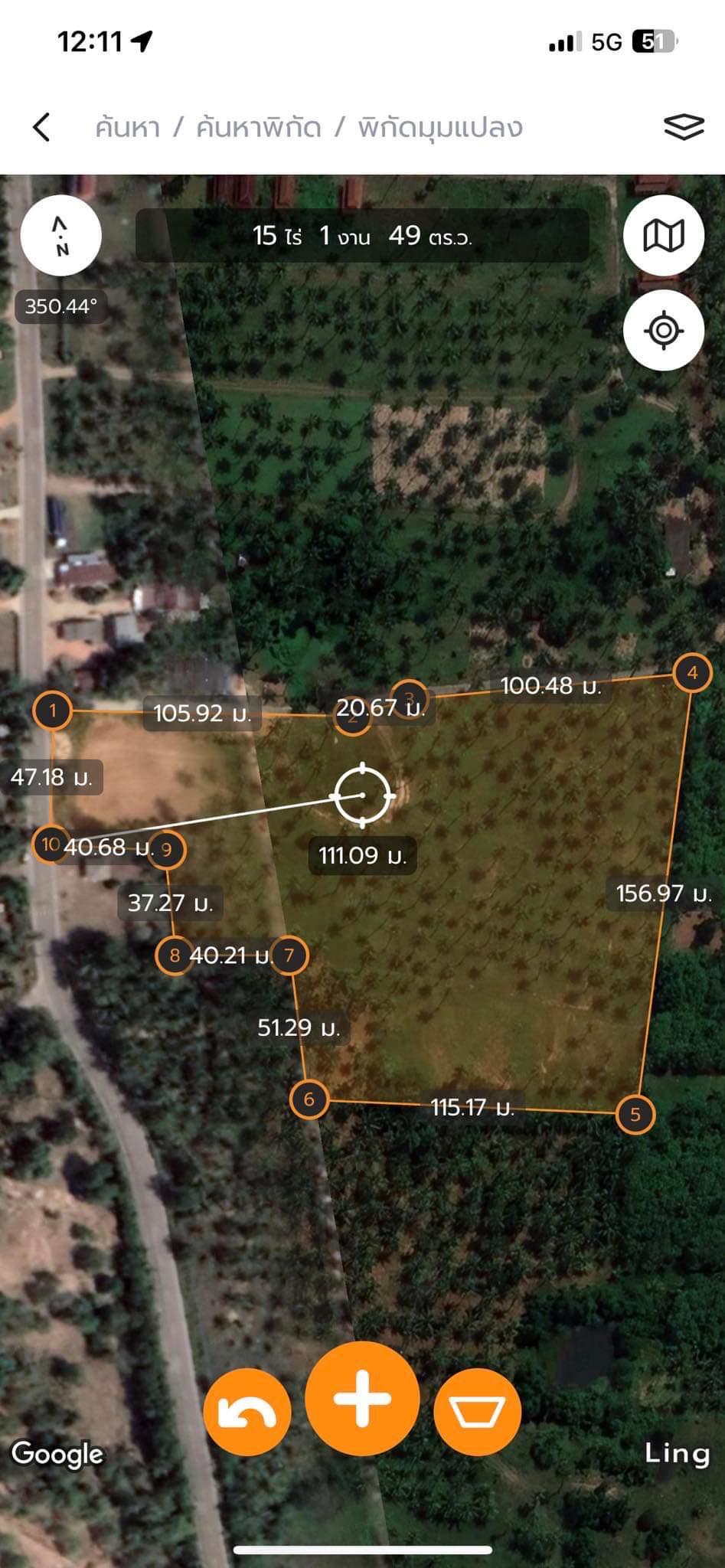
Task: Select corner marker number 10
Action: 51,844
